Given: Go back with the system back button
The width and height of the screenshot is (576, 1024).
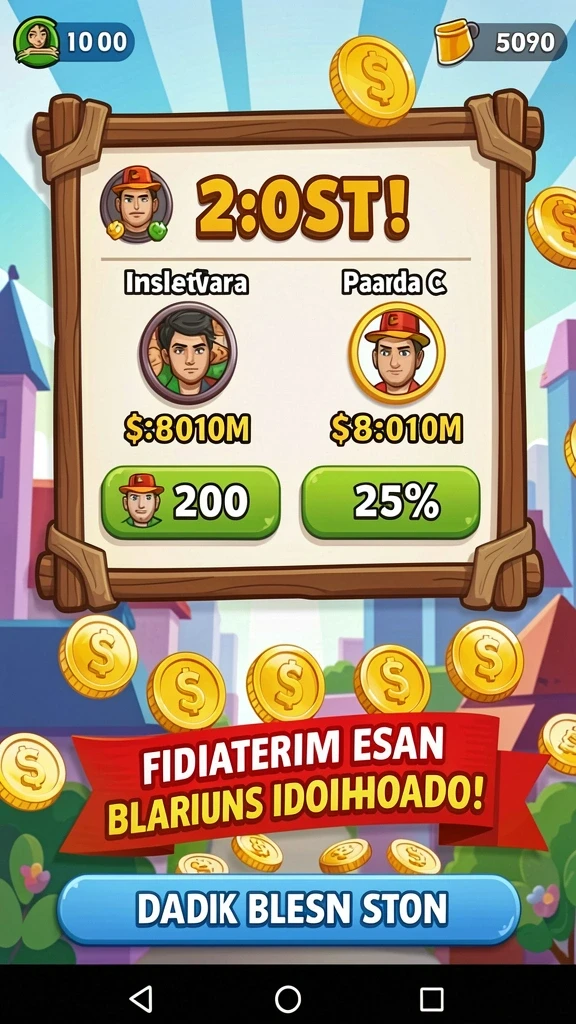Looking at the screenshot, I should pos(140,999).
